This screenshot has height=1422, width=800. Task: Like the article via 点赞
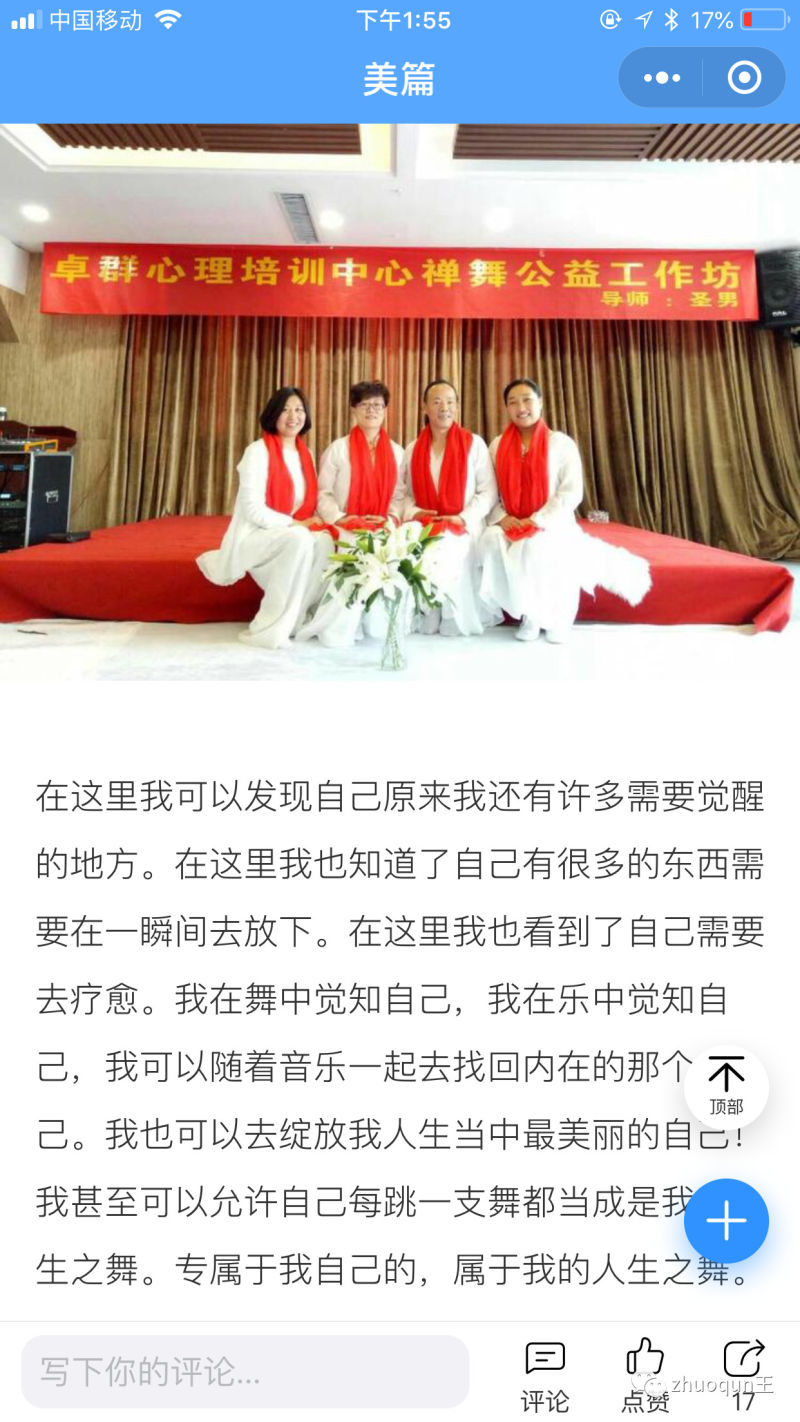[x=645, y=1376]
